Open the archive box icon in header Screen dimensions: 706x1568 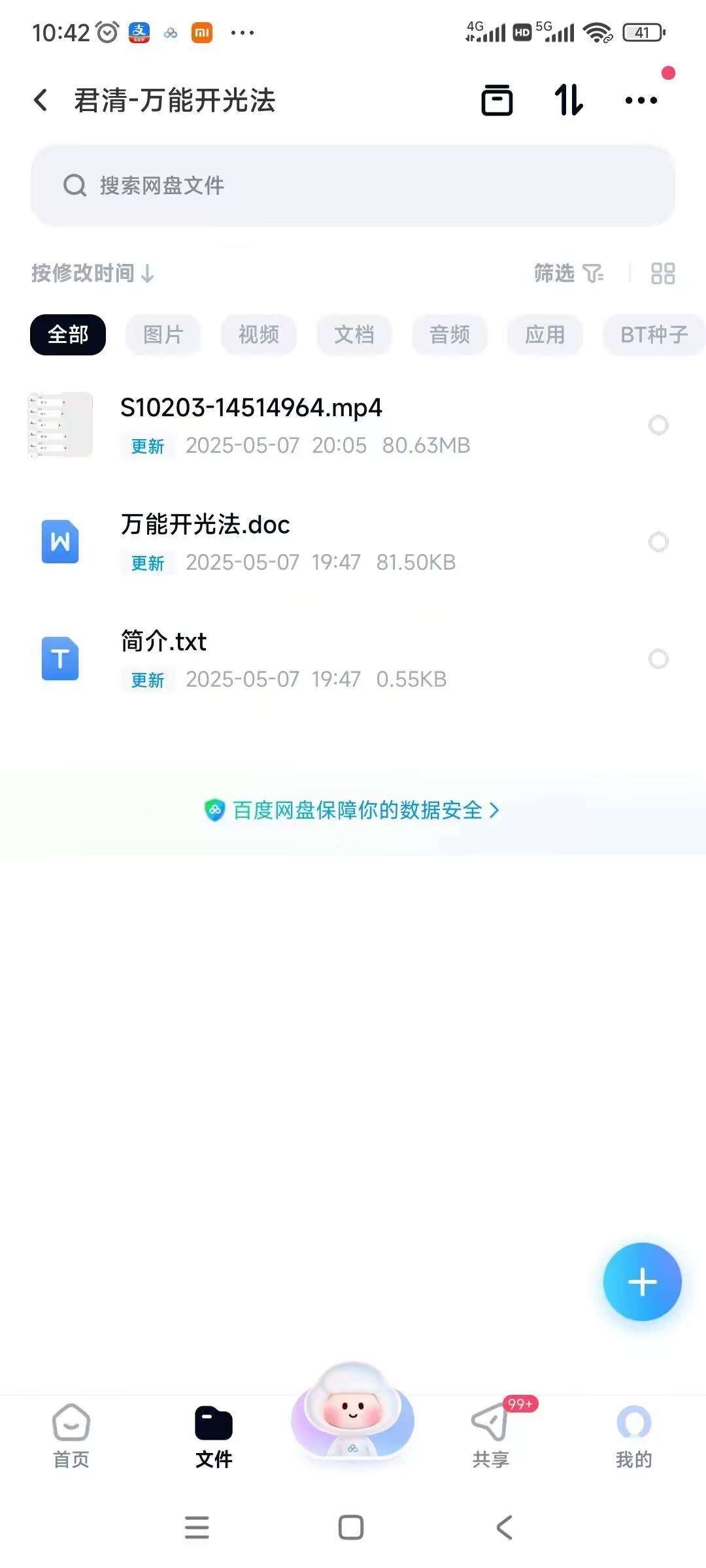coord(497,101)
